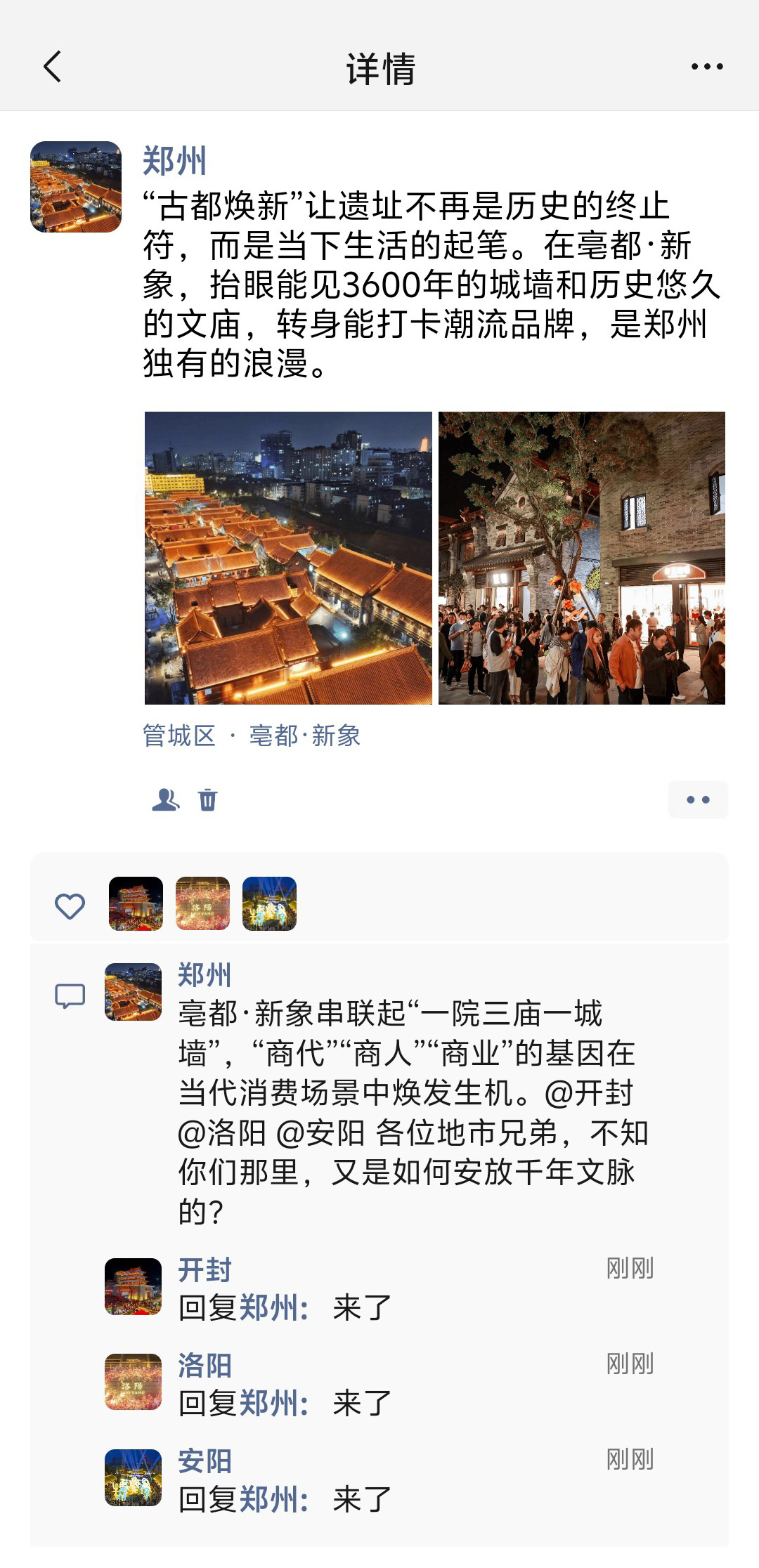Navigate back using the back arrow

tap(51, 68)
